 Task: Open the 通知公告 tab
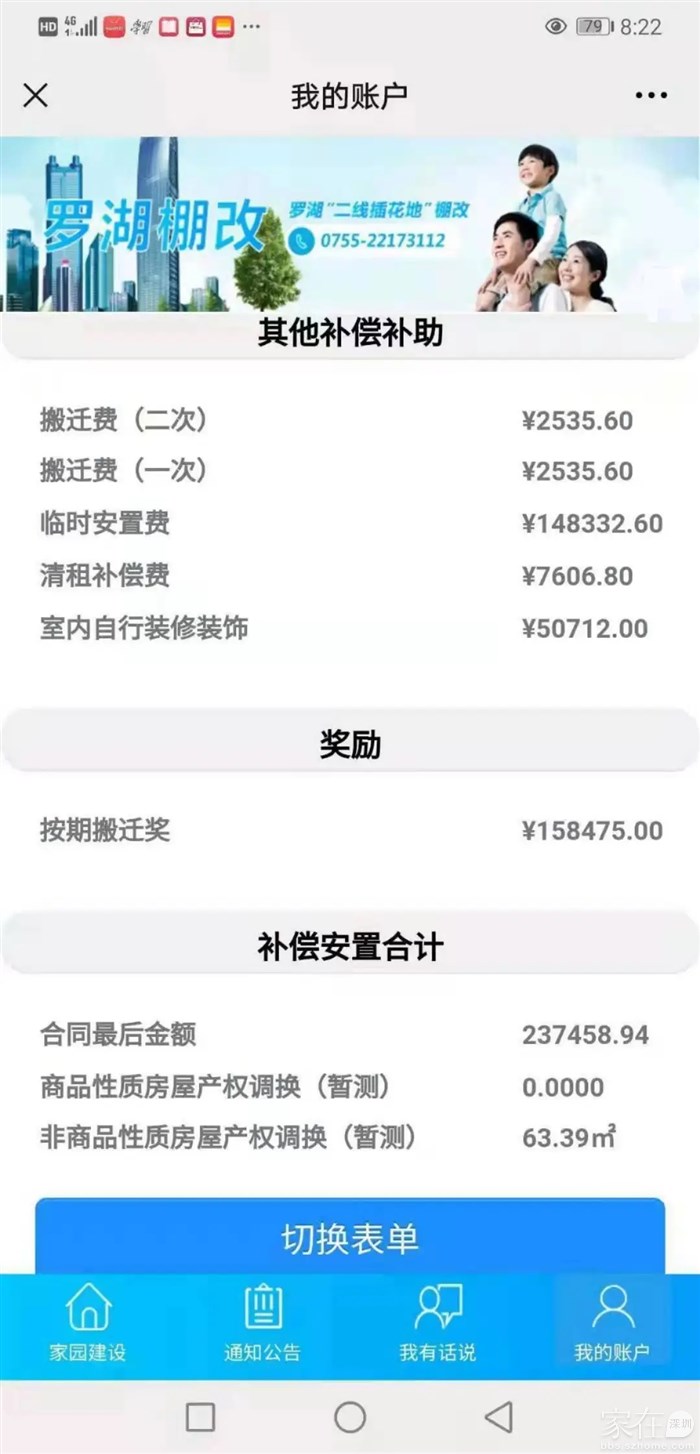point(262,1323)
